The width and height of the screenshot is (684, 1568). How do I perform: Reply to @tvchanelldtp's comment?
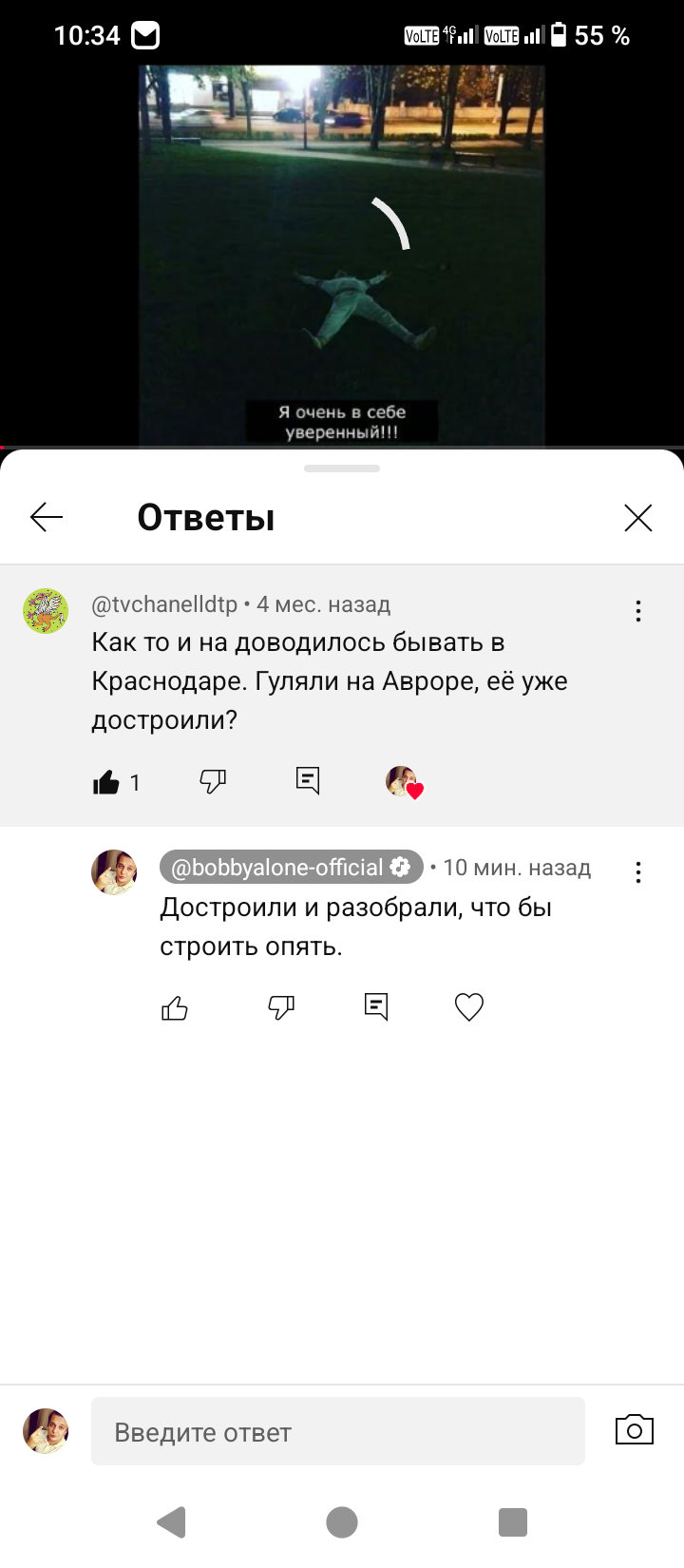coord(308,781)
